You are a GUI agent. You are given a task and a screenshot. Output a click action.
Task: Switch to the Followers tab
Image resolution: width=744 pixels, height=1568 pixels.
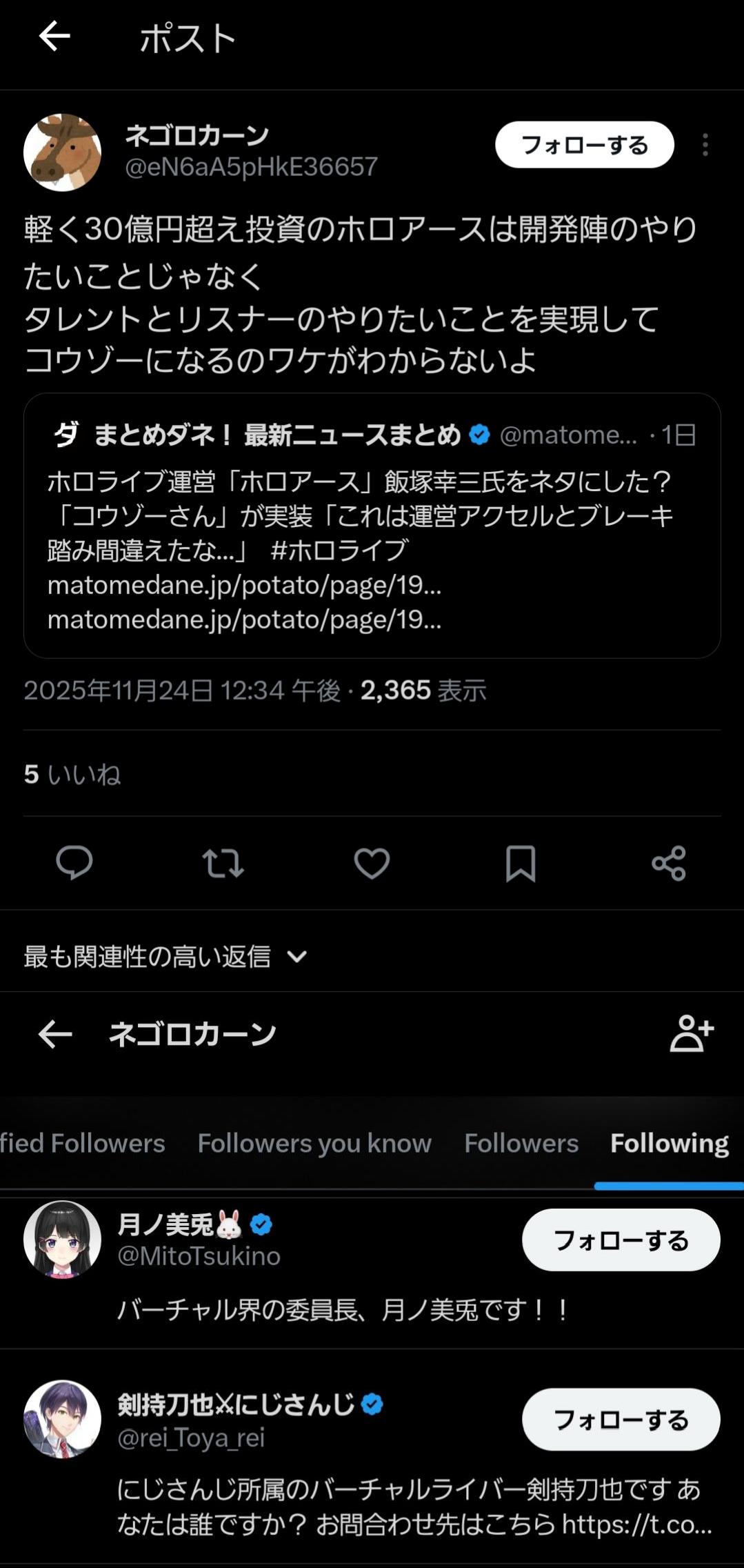pyautogui.click(x=521, y=1143)
